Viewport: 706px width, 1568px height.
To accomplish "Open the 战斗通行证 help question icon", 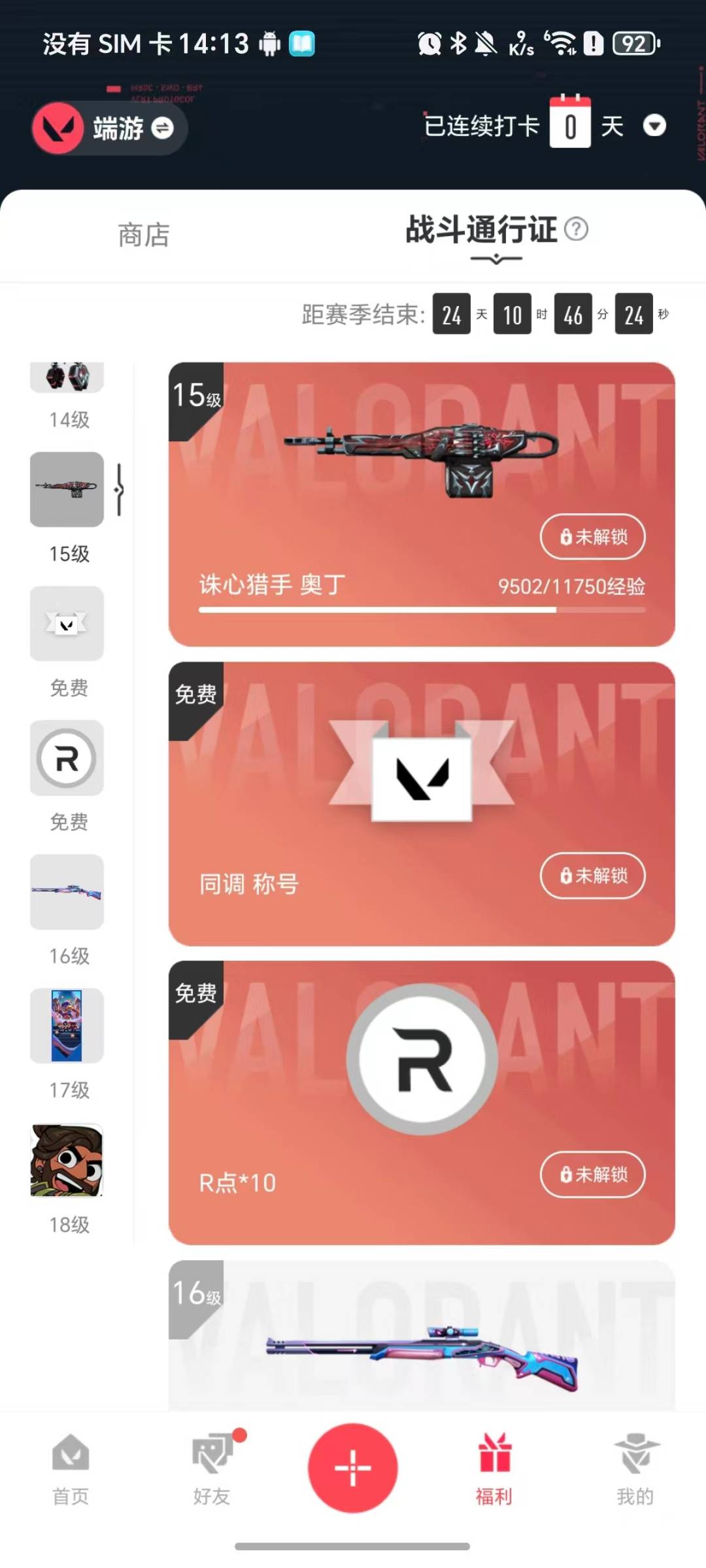I will [576, 230].
